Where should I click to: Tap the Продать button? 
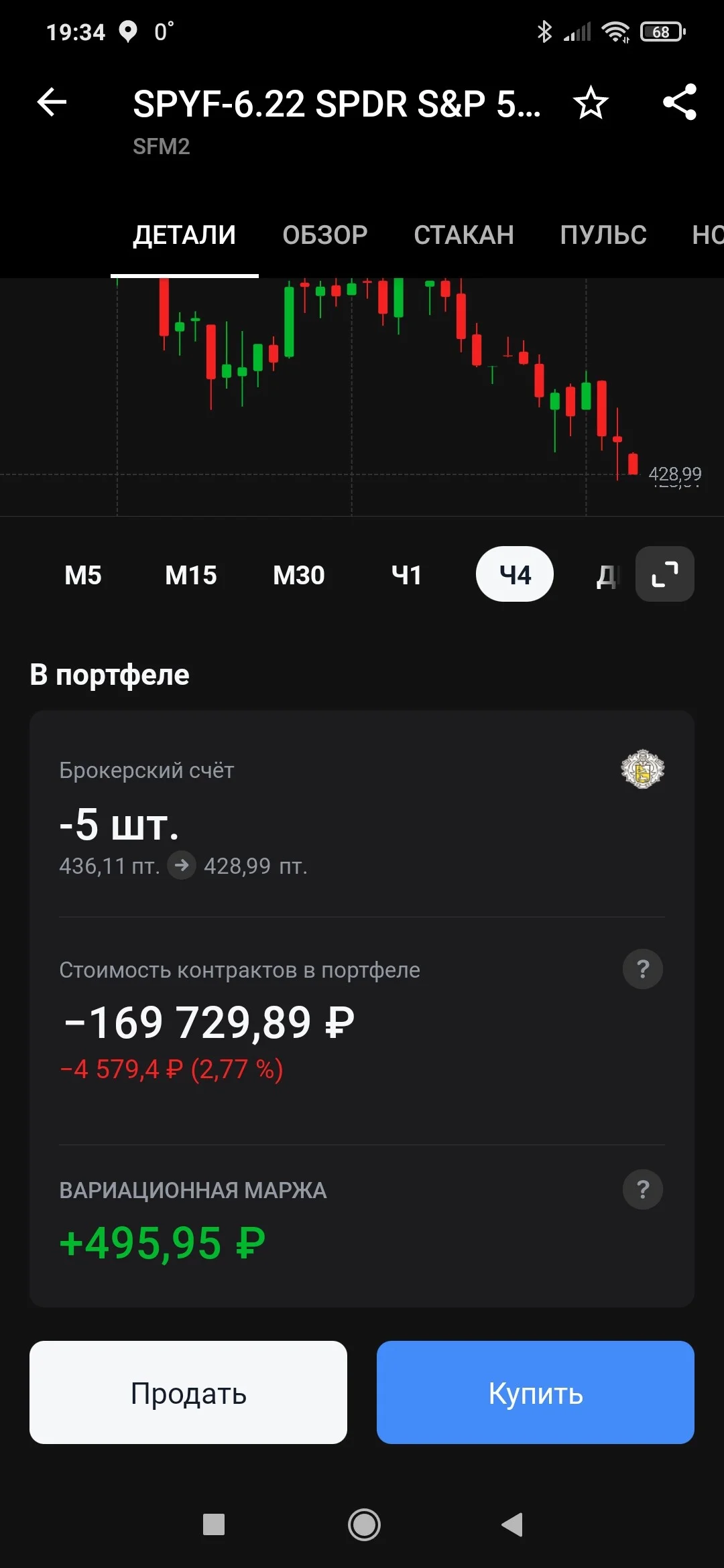coord(188,1392)
